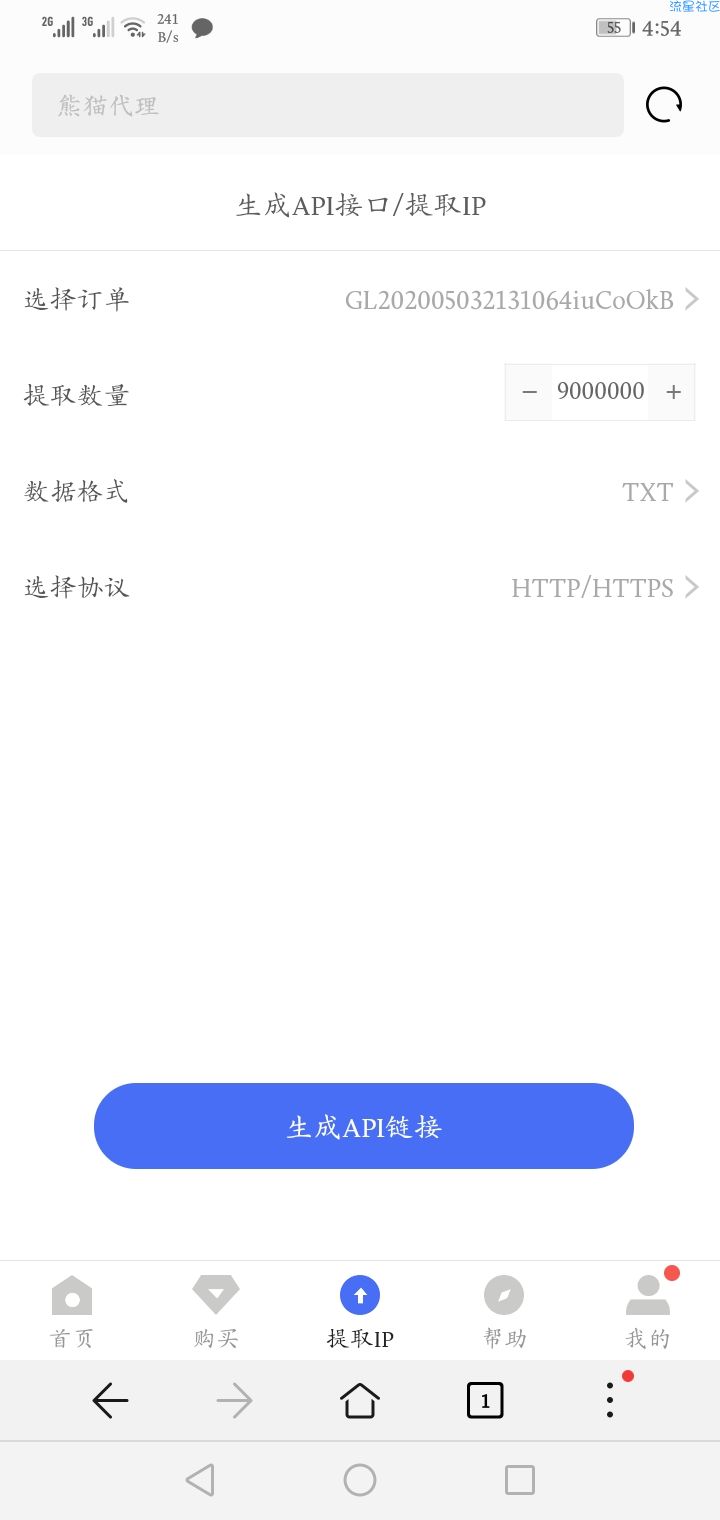This screenshot has width=720, height=1520.
Task: Switch to the 购买 tab
Action: (216, 1312)
